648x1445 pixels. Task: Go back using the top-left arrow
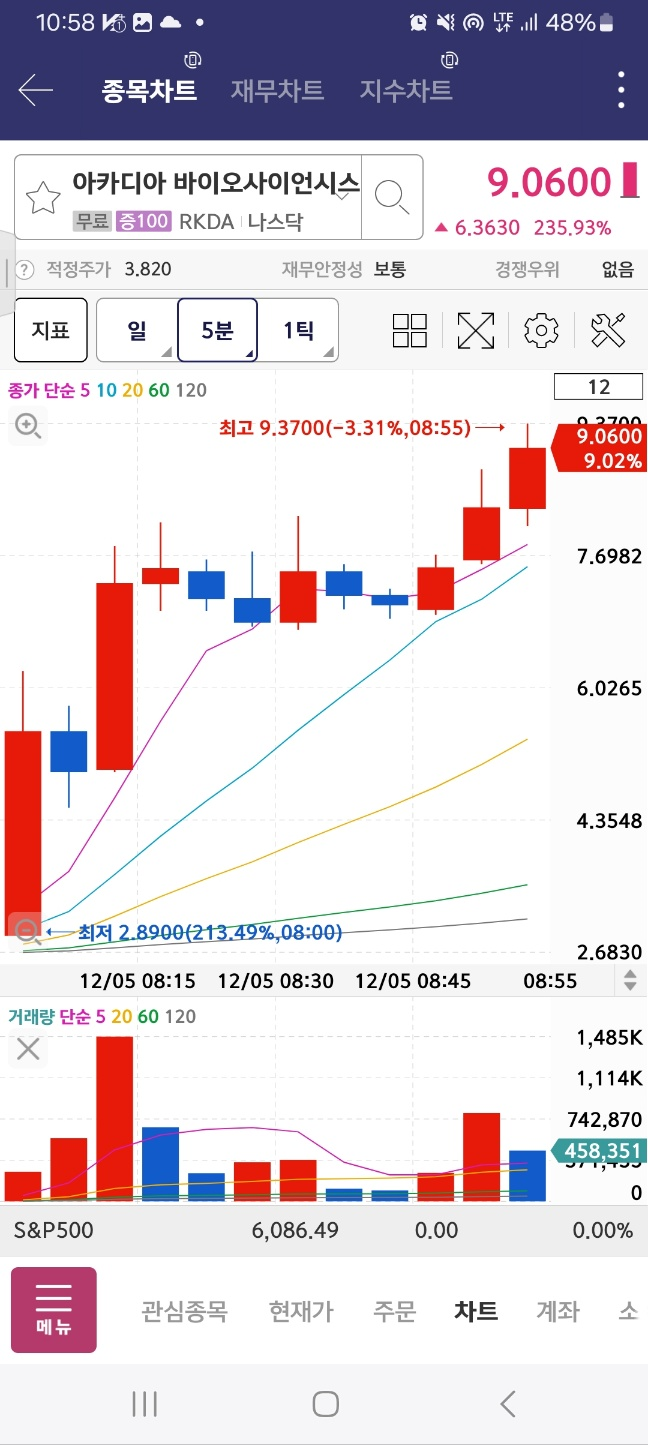coord(35,91)
